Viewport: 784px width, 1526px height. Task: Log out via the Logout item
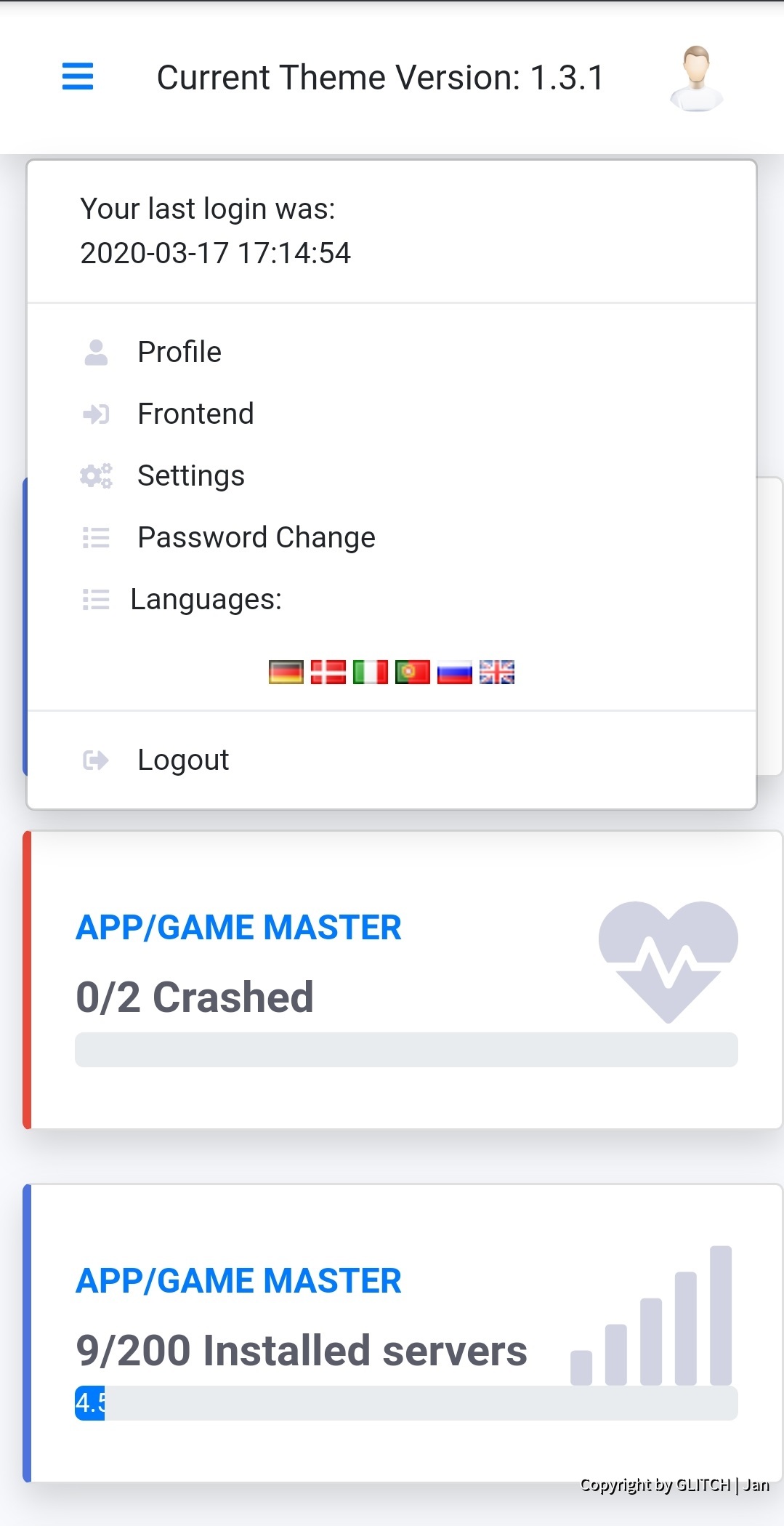182,760
